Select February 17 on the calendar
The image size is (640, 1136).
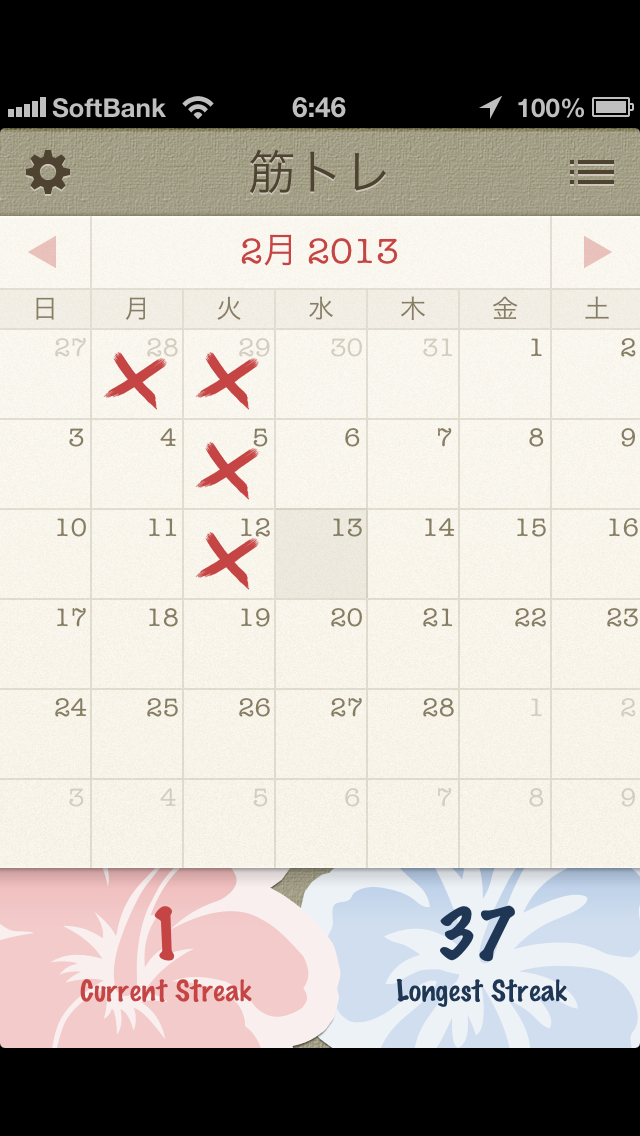pyautogui.click(x=46, y=644)
